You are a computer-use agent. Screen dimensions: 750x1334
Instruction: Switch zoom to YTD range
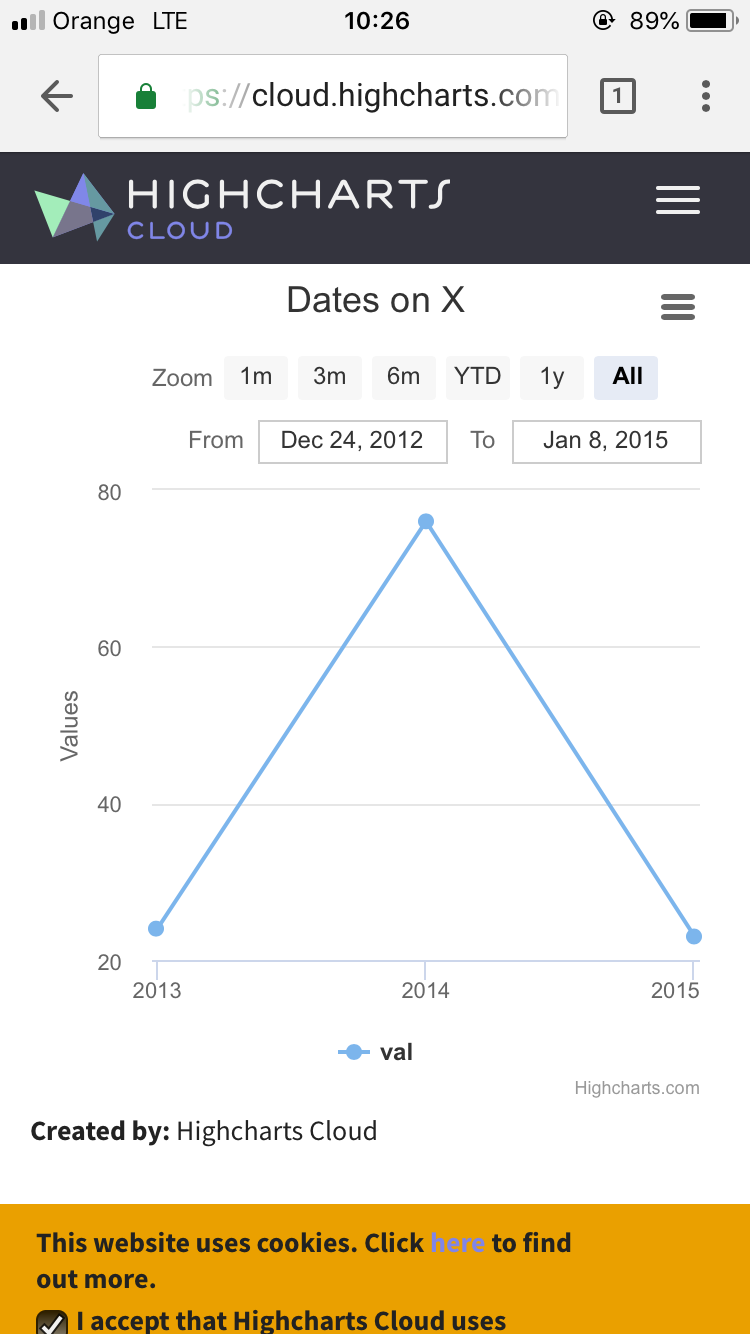pos(478,377)
